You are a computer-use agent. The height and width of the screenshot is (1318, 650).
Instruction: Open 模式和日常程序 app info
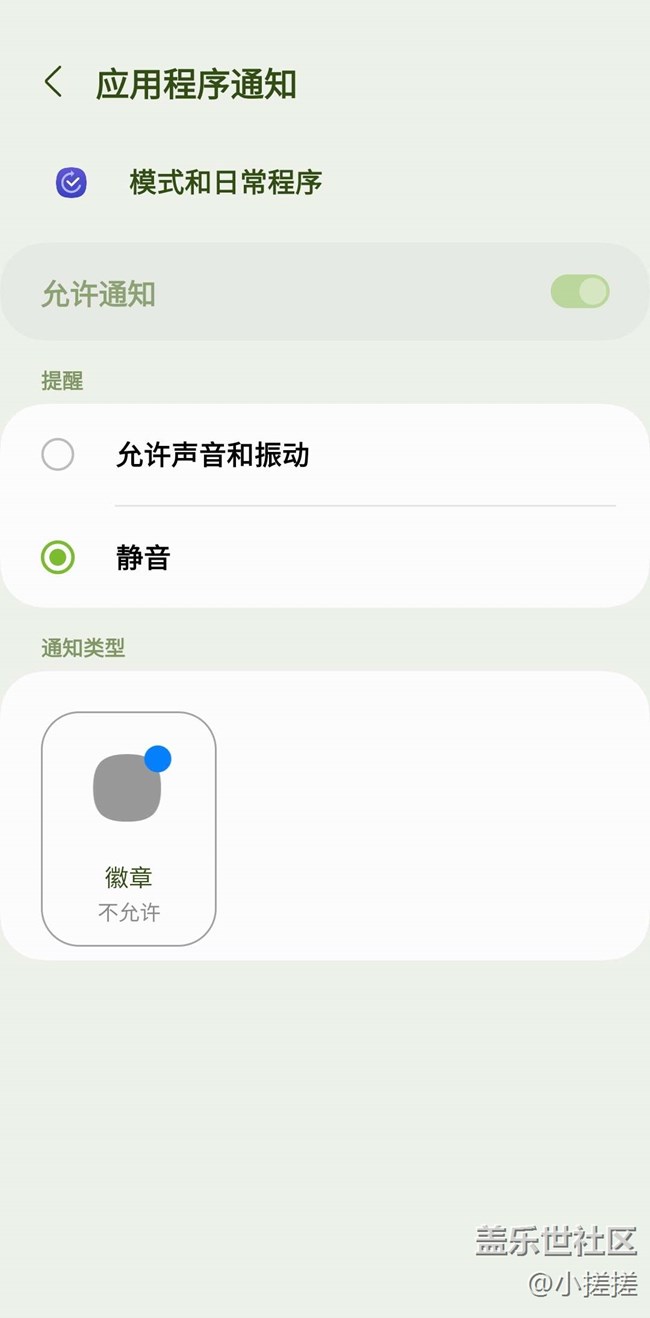224,183
